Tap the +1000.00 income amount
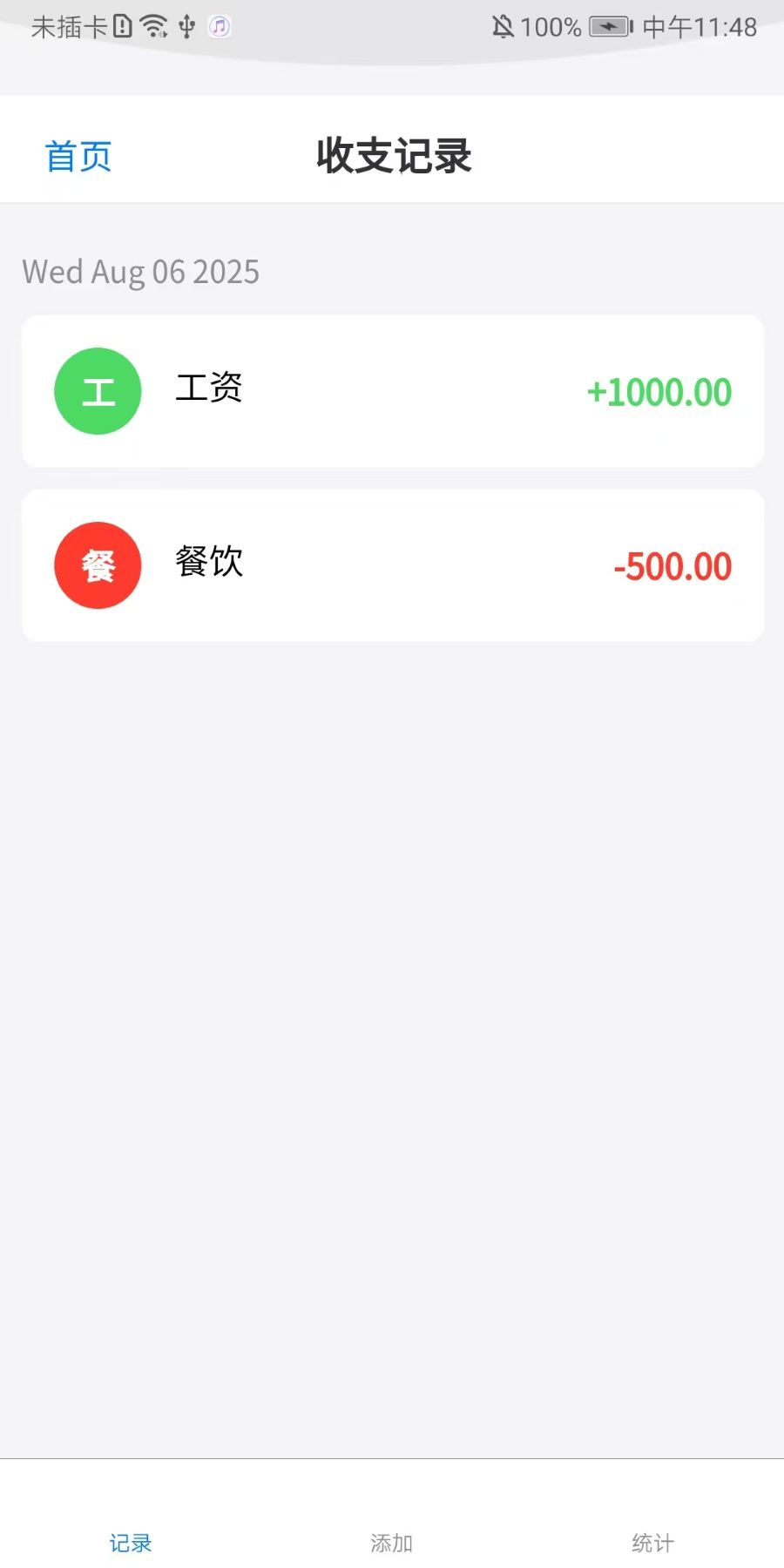784x1568 pixels. coord(659,392)
